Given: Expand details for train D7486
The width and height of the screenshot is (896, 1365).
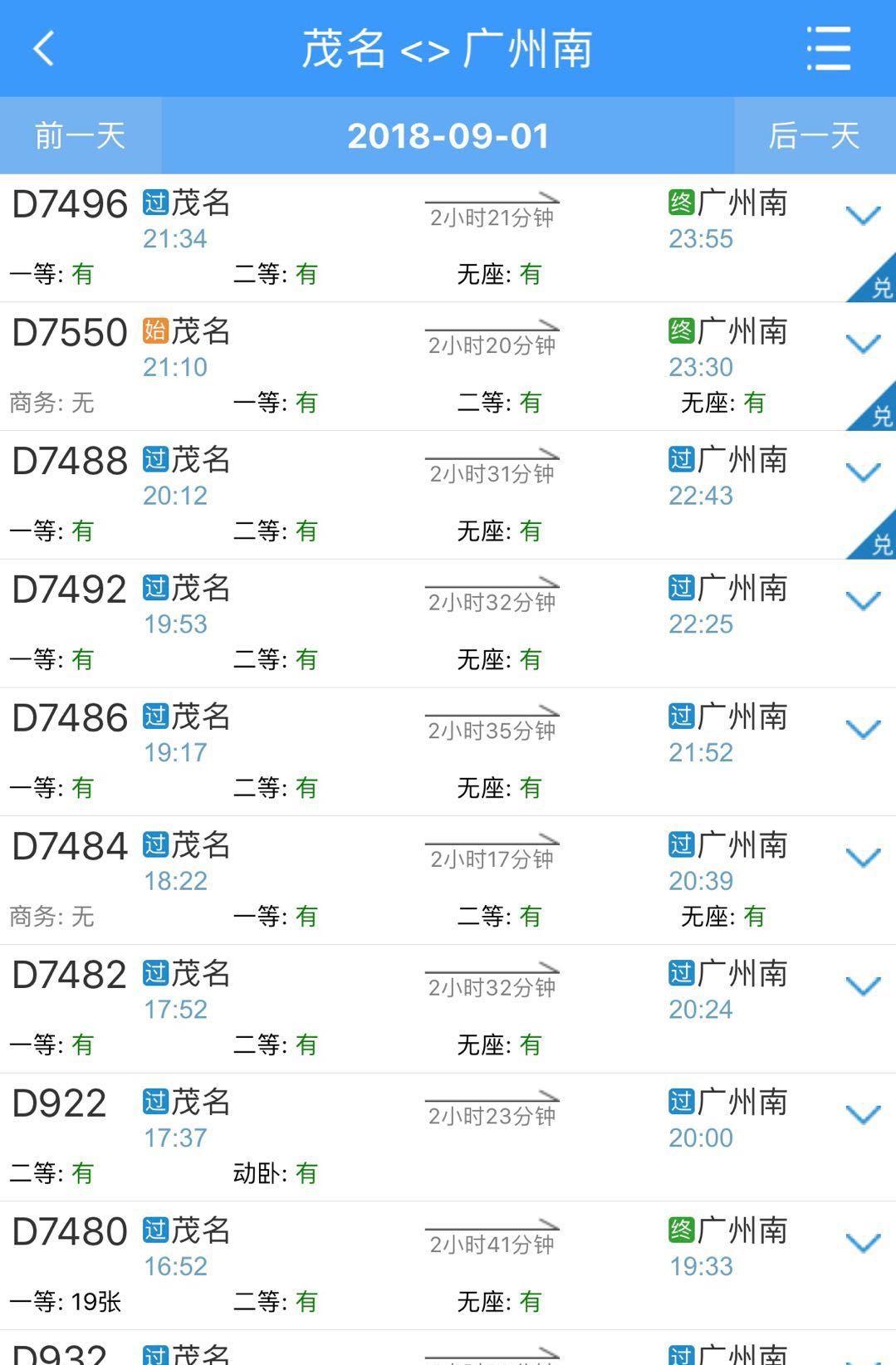Looking at the screenshot, I should point(863,729).
